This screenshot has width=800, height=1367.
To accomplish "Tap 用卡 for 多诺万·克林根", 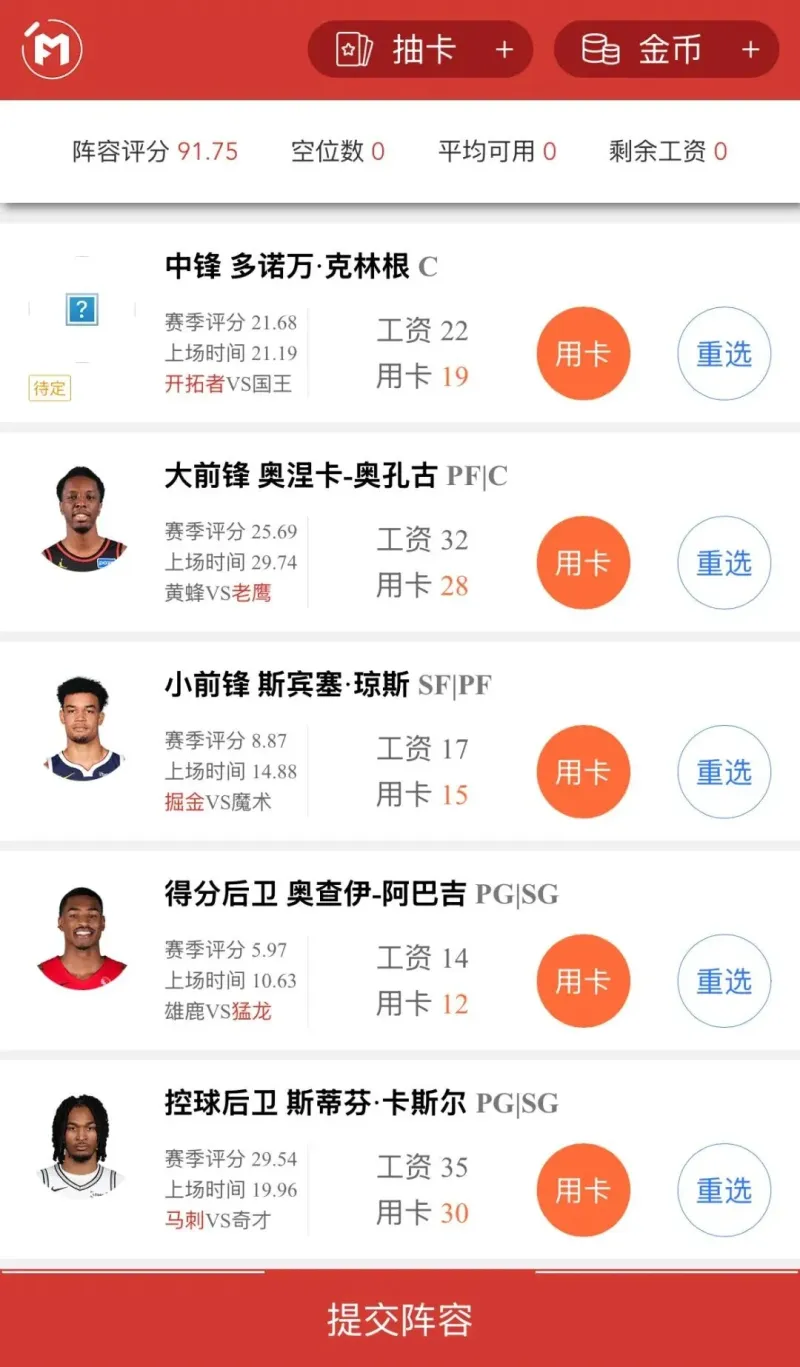I will coord(583,354).
